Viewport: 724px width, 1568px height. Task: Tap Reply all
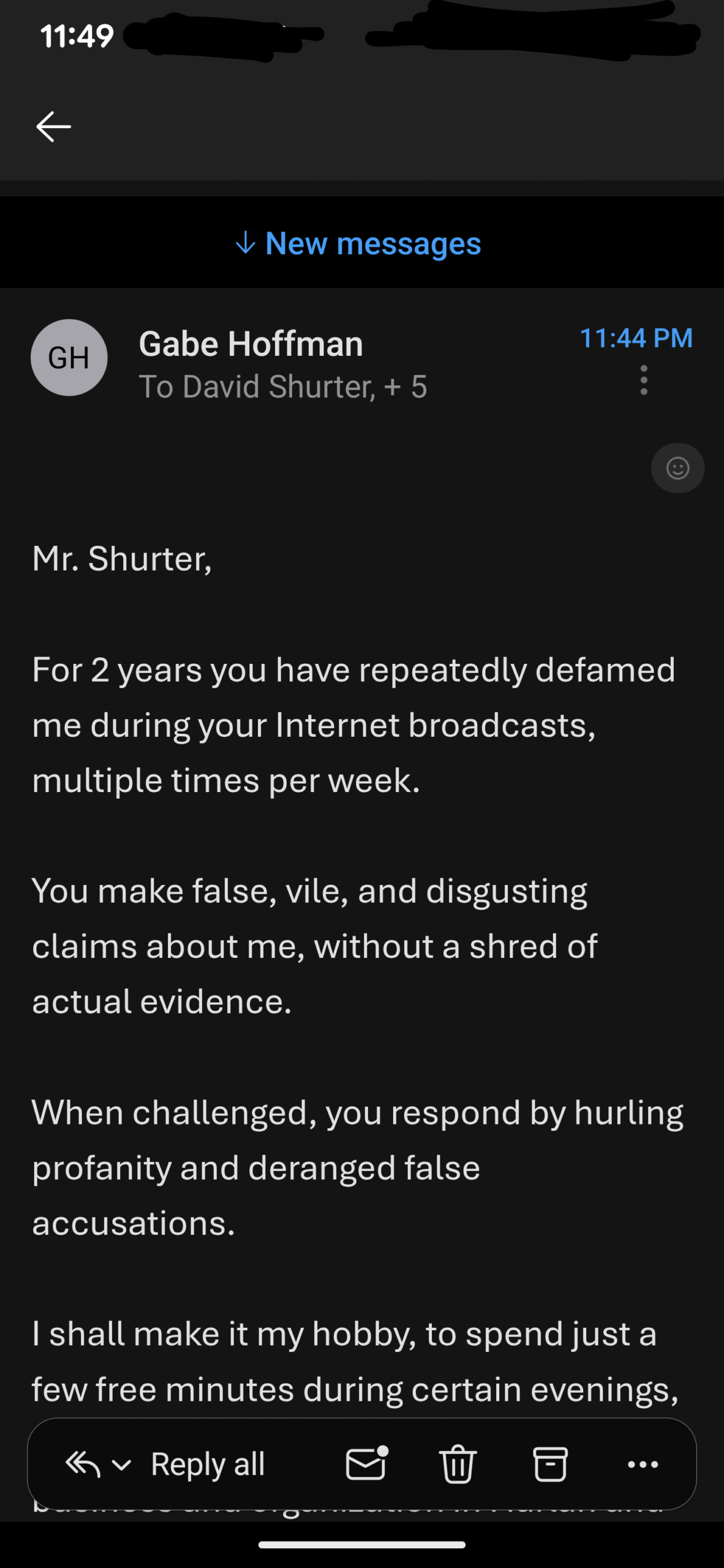point(207,1464)
